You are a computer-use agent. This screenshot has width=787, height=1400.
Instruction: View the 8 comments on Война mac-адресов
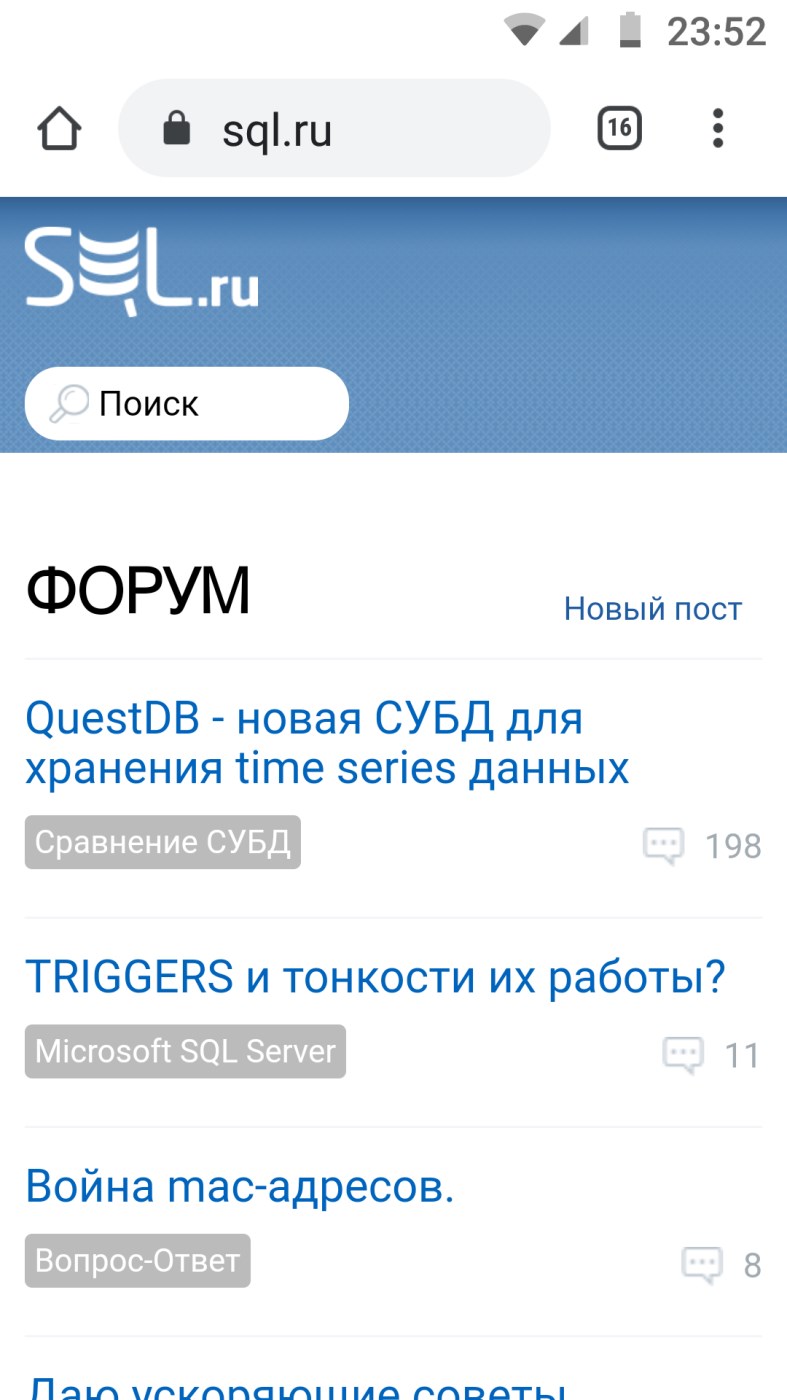pos(721,1265)
